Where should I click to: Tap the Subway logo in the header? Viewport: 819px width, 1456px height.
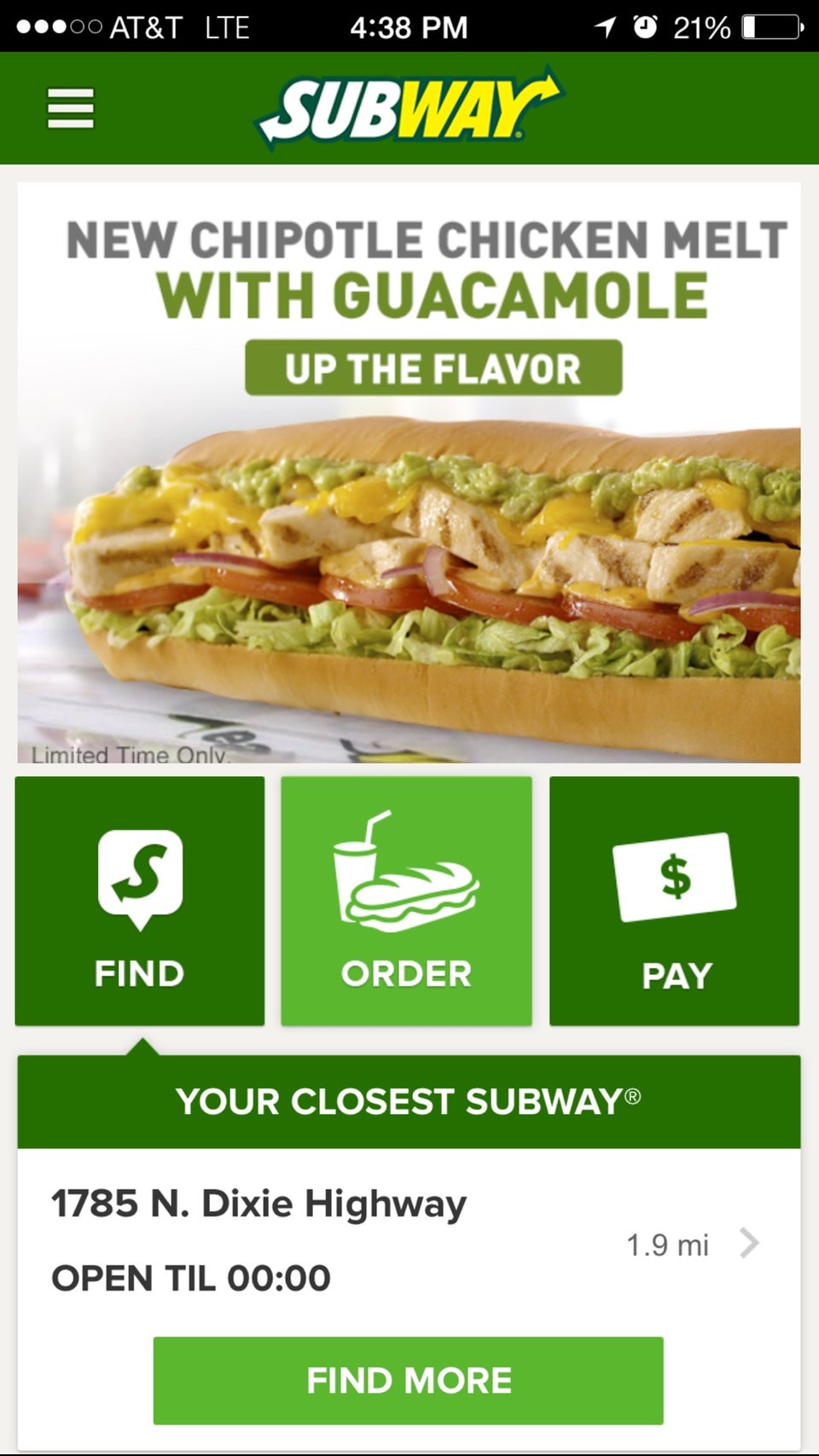pyautogui.click(x=408, y=106)
